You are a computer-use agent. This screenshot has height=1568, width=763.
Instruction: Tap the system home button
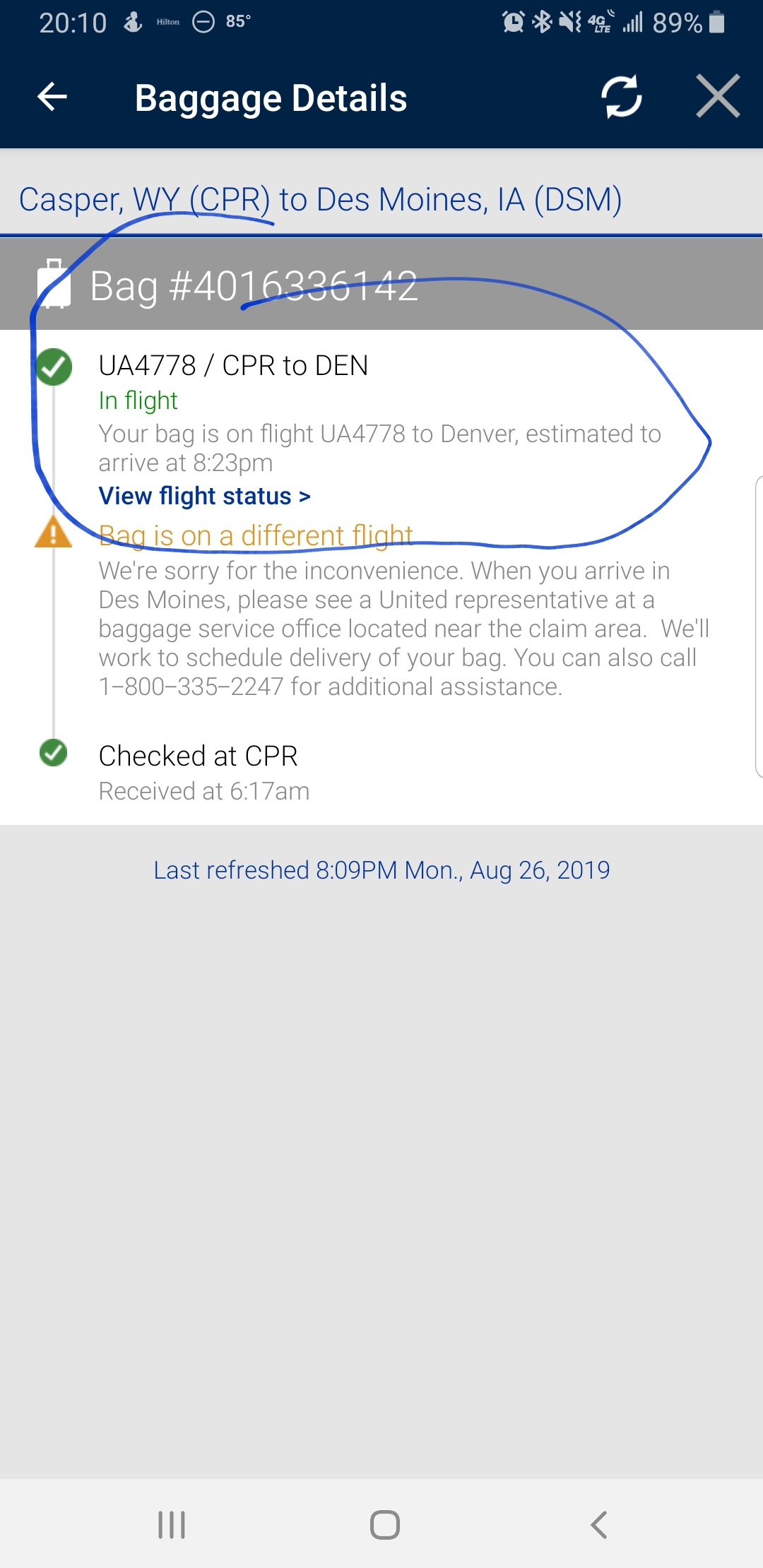[x=384, y=1524]
